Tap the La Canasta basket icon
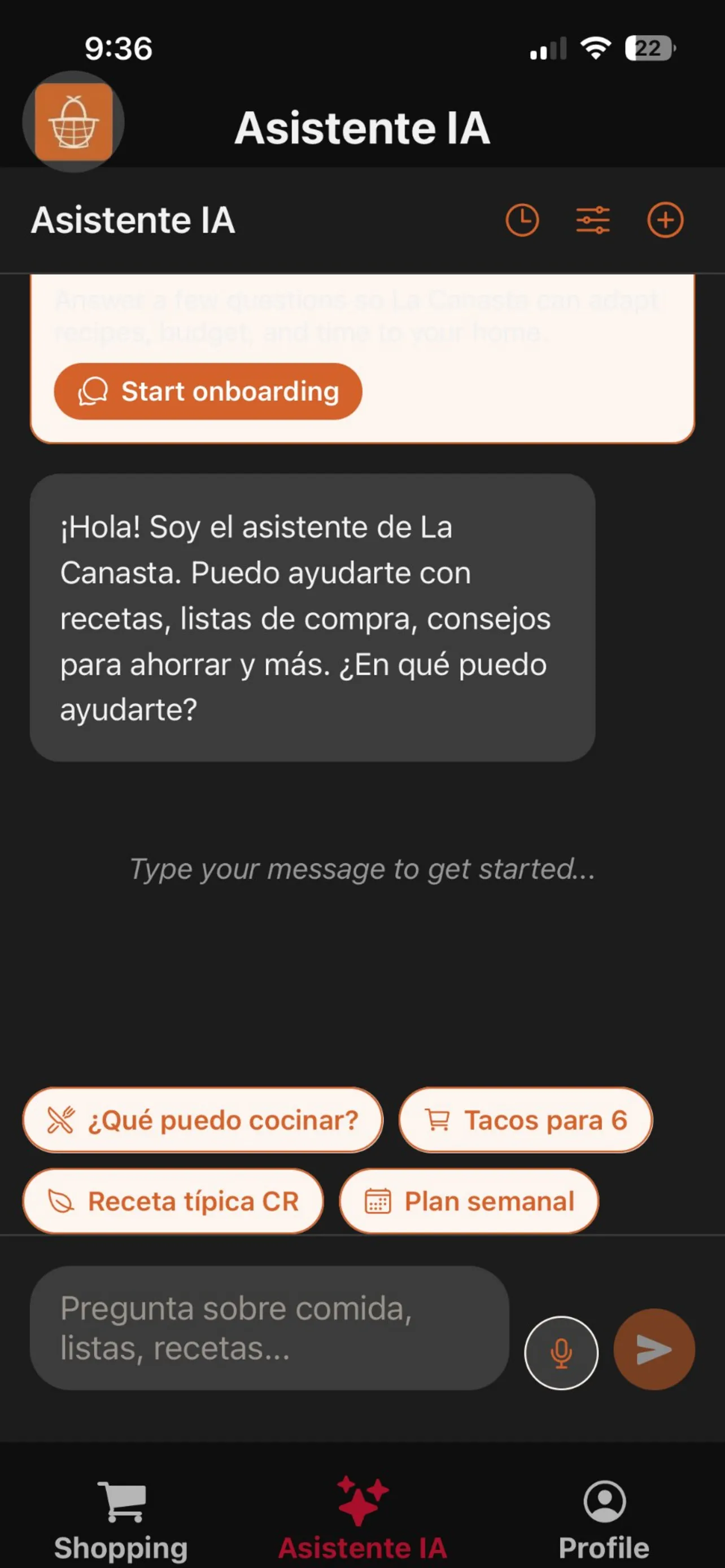 click(x=73, y=122)
